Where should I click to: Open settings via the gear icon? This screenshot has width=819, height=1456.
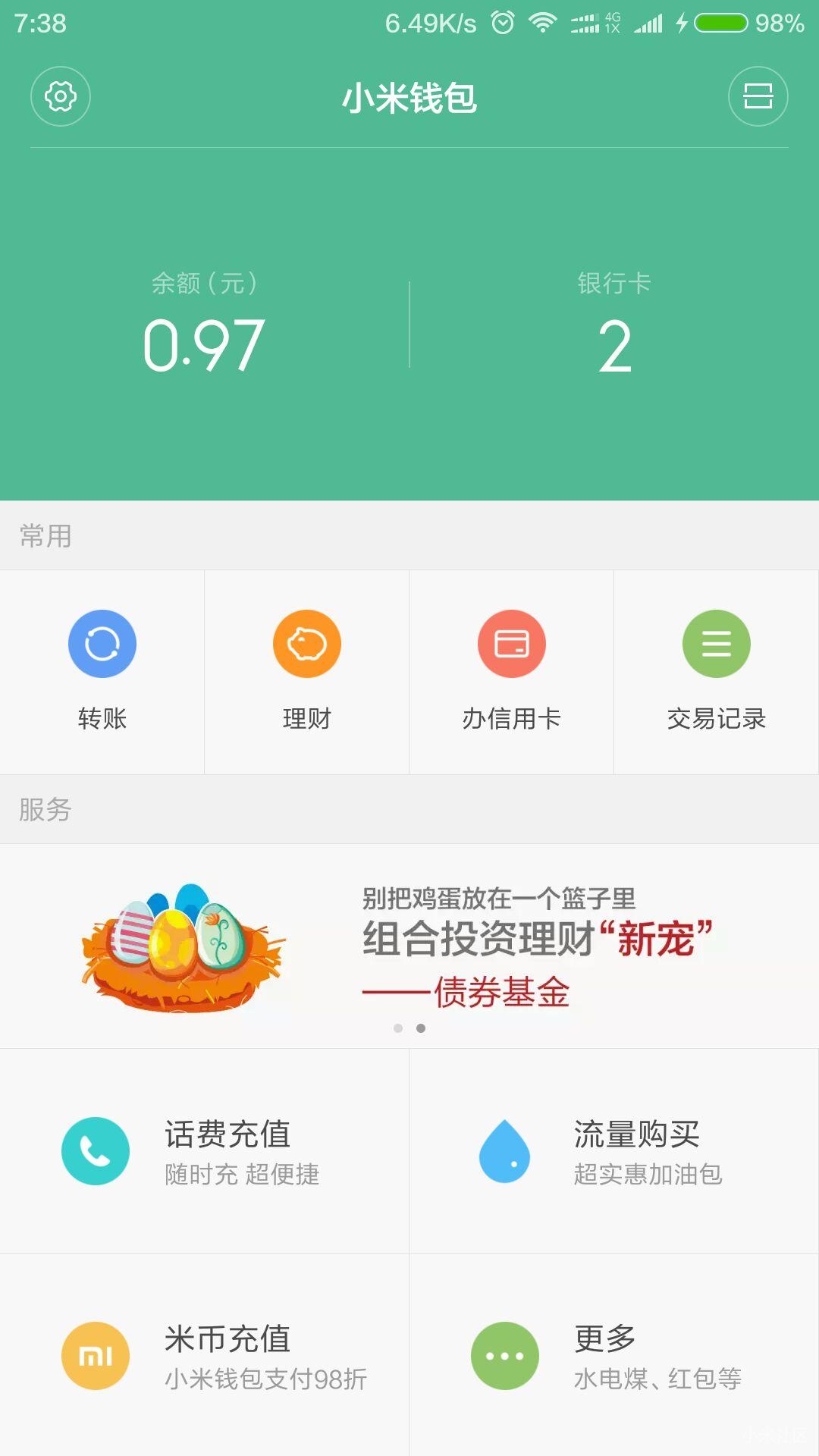click(61, 96)
